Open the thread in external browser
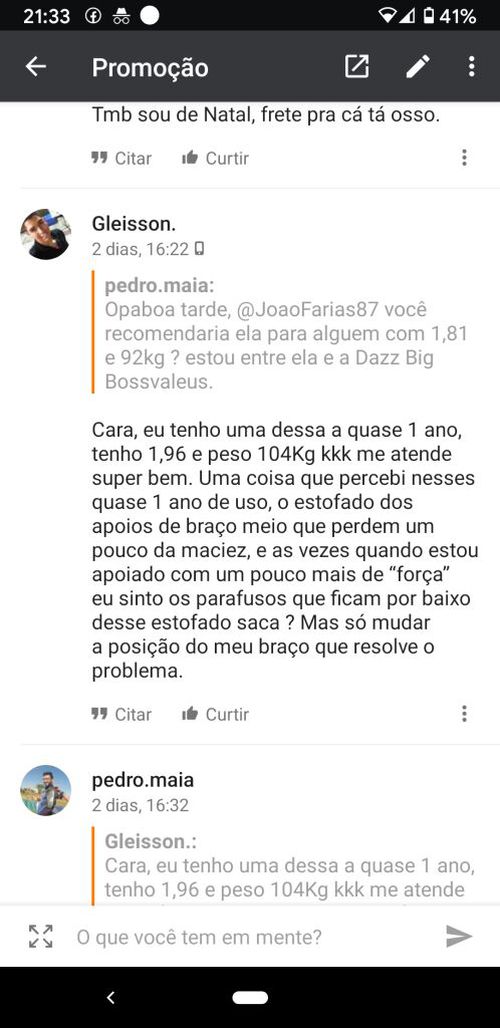500x1028 pixels. tap(357, 66)
